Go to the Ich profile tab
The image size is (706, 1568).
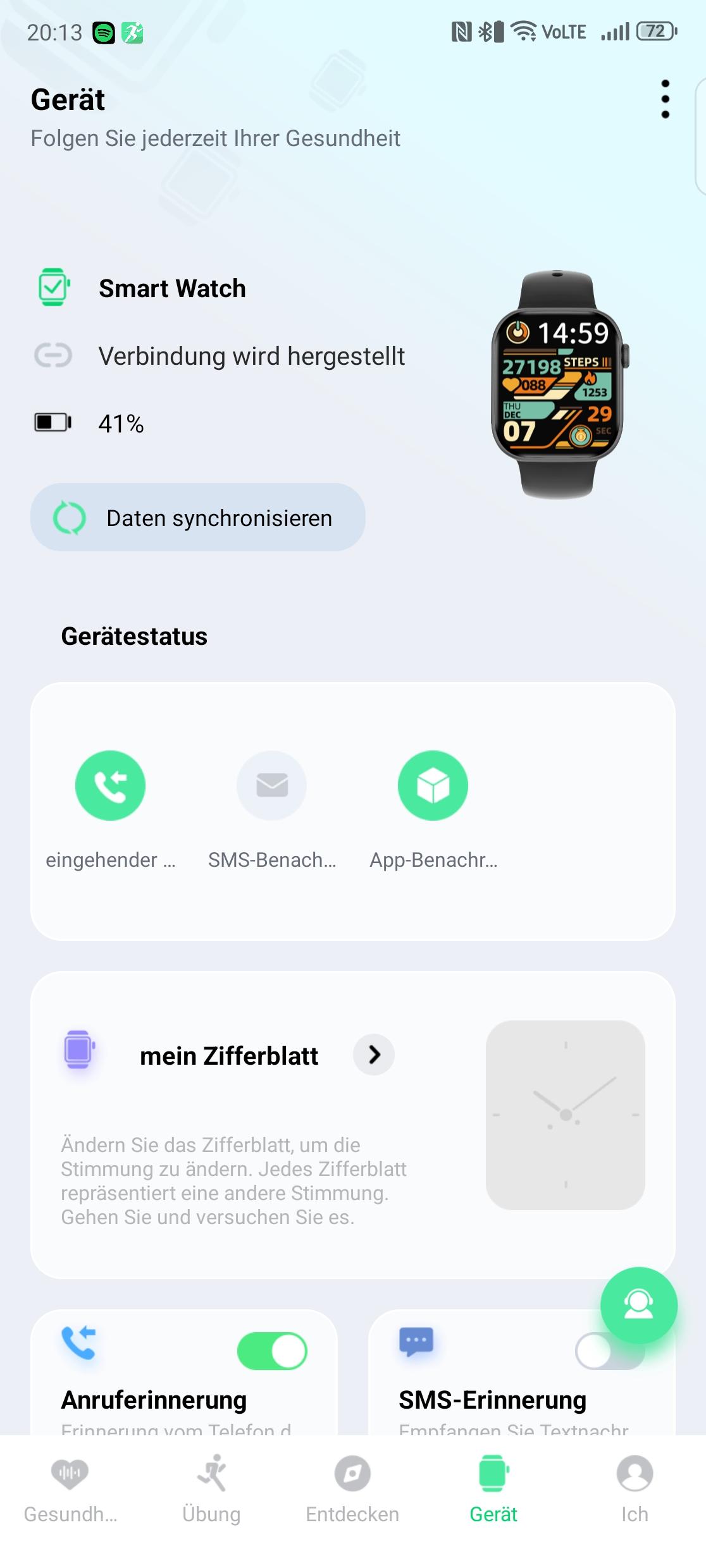(x=635, y=1488)
